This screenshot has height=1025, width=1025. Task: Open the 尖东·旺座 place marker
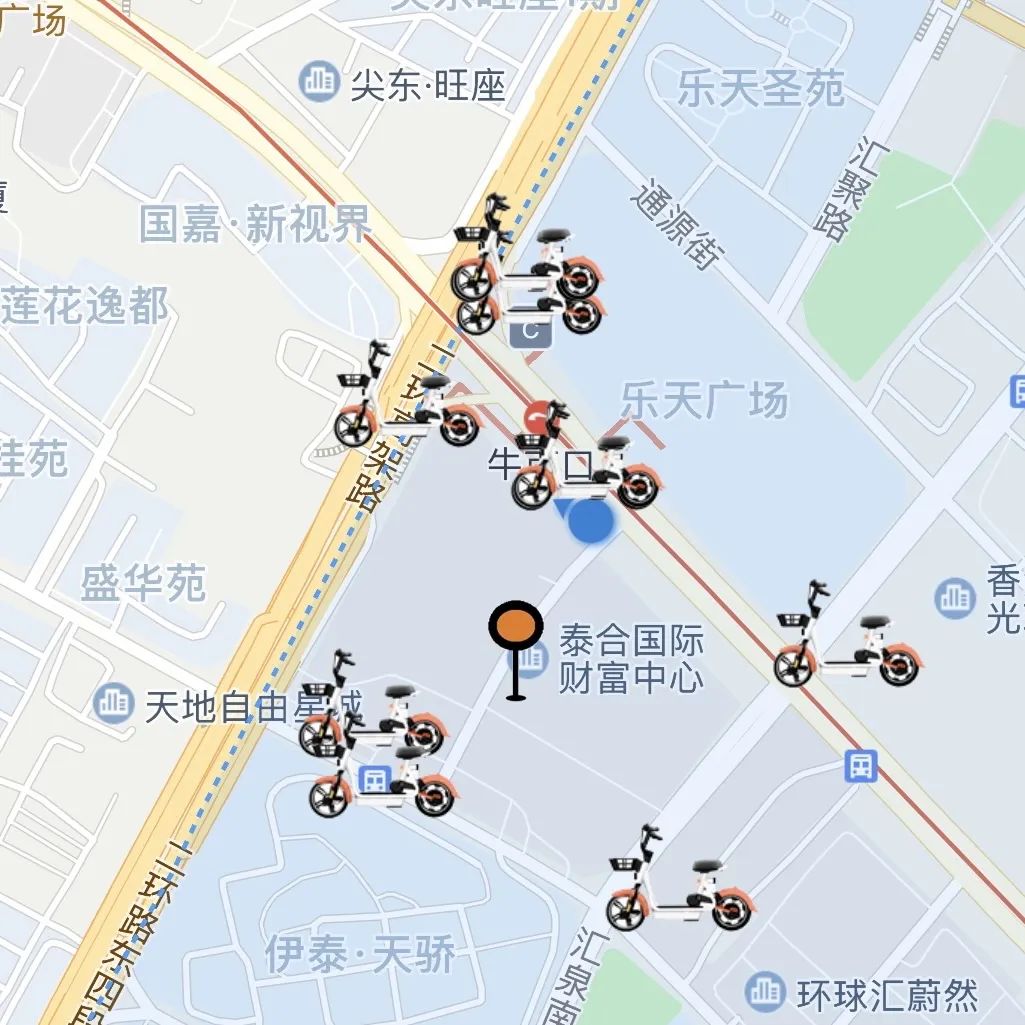319,81
